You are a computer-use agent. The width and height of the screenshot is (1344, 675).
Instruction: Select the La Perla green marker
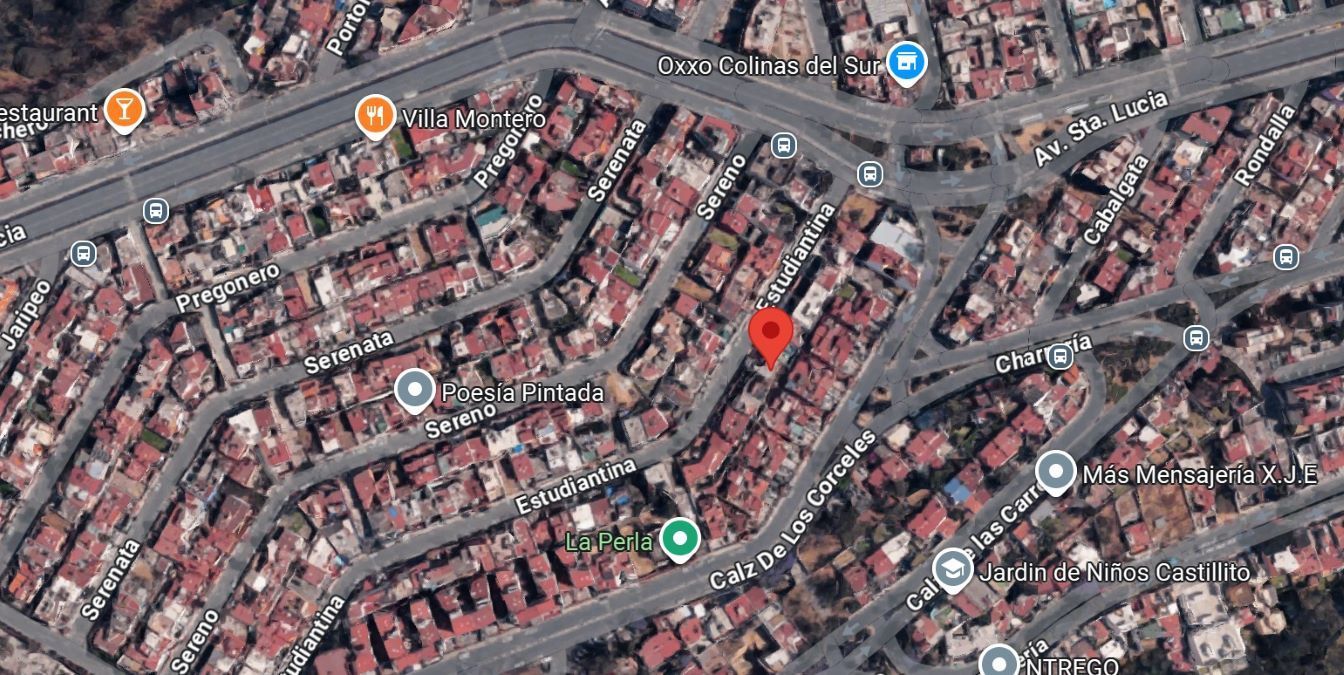pos(681,540)
